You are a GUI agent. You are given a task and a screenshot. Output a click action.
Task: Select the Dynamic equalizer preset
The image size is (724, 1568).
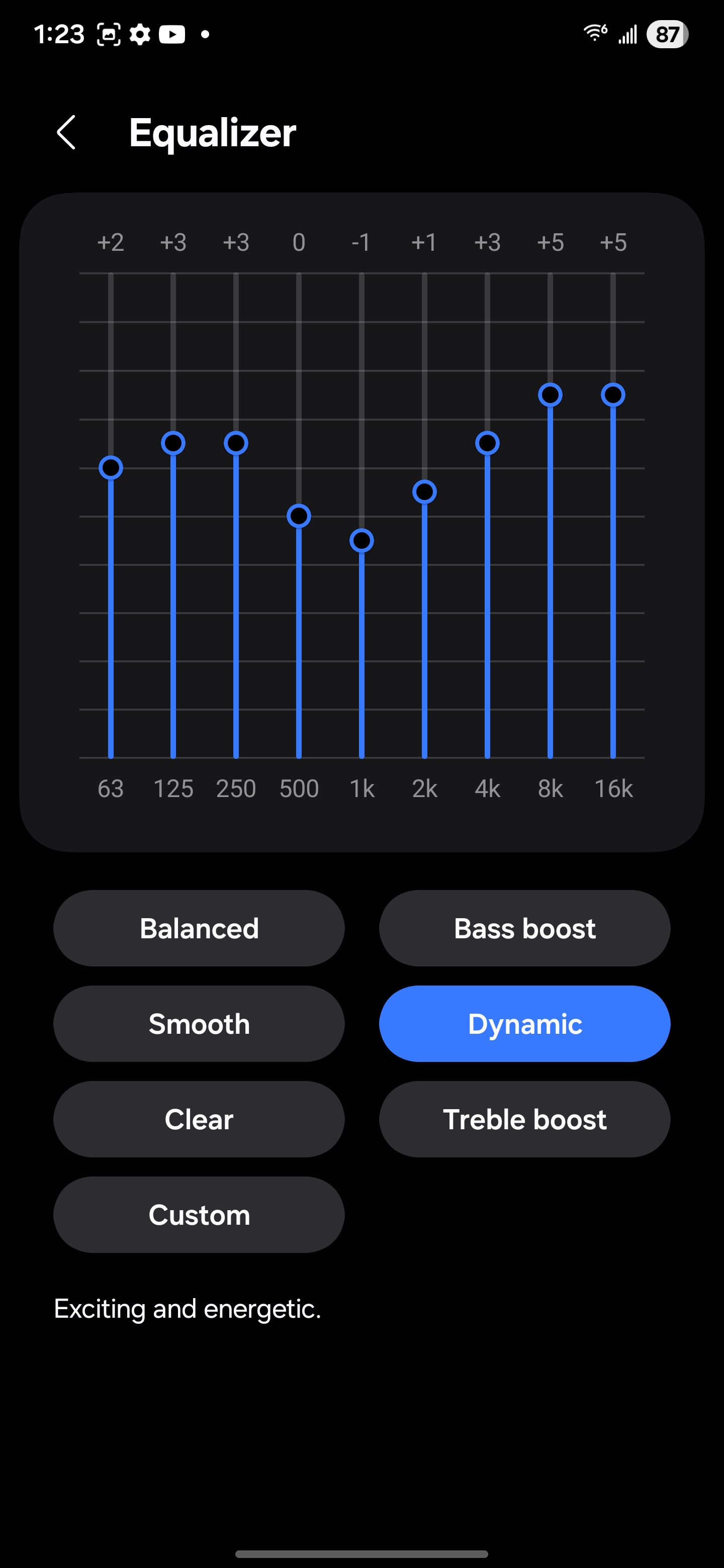[524, 1023]
